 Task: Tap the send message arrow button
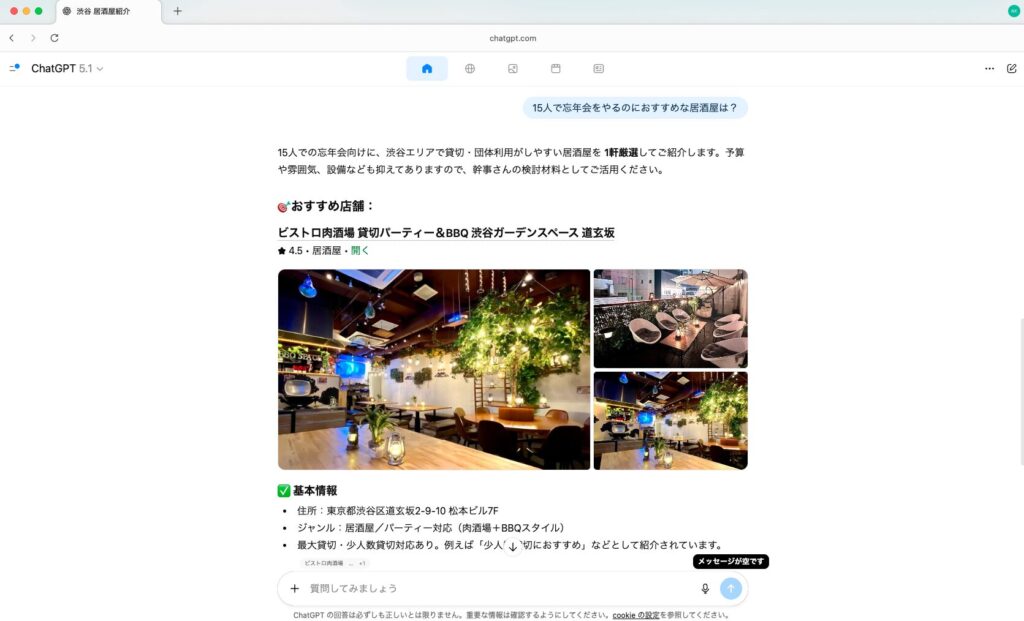(731, 588)
